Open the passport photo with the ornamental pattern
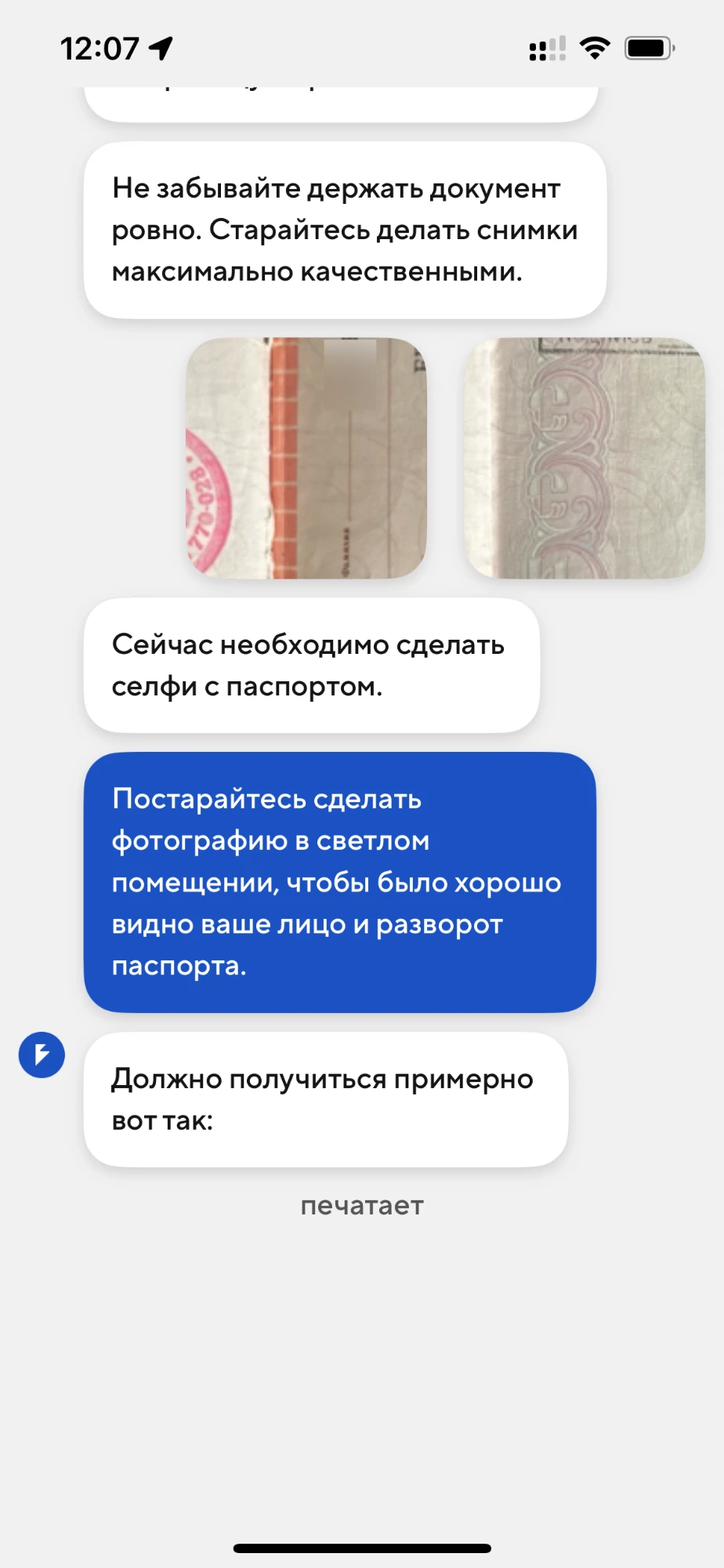The height and width of the screenshot is (1568, 724). coord(585,459)
